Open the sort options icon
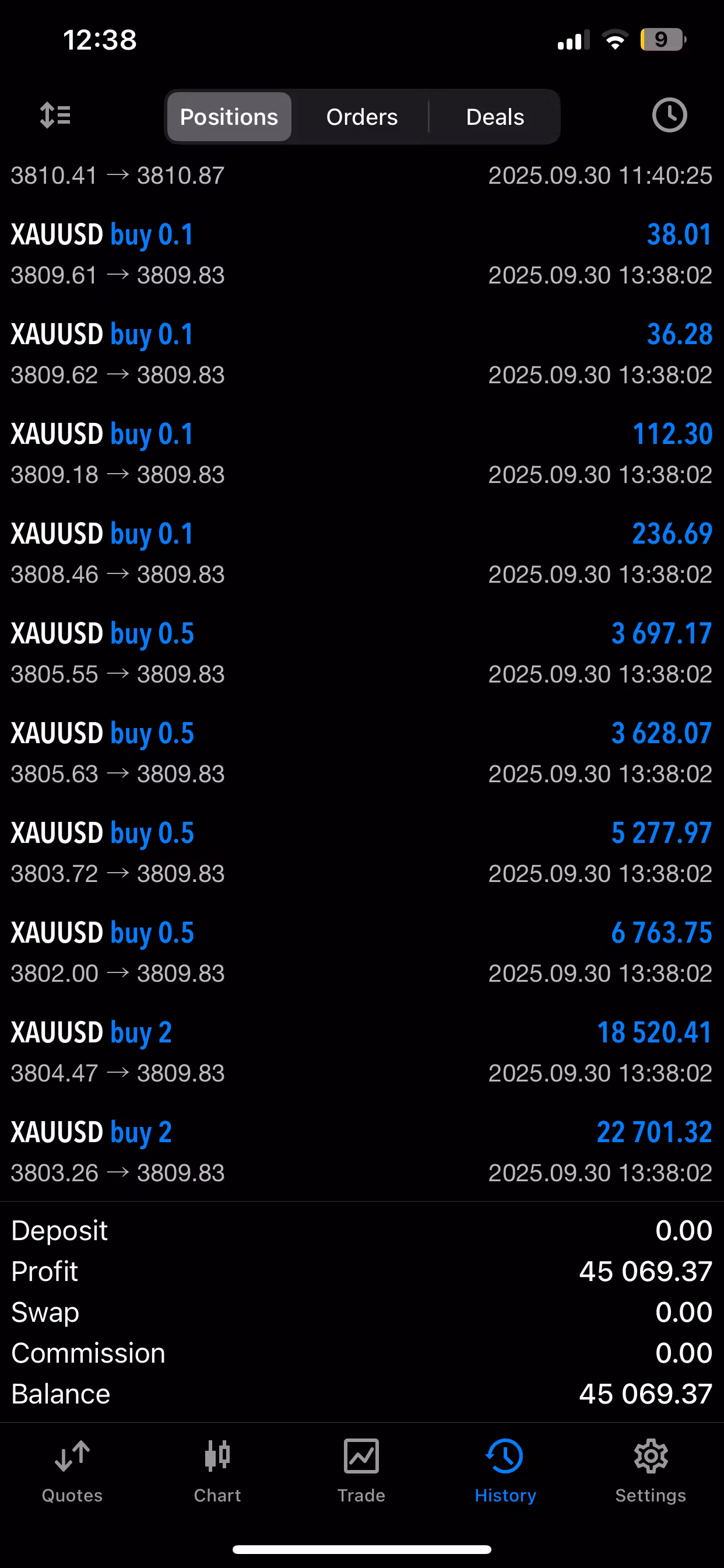The width and height of the screenshot is (724, 1568). click(x=55, y=115)
